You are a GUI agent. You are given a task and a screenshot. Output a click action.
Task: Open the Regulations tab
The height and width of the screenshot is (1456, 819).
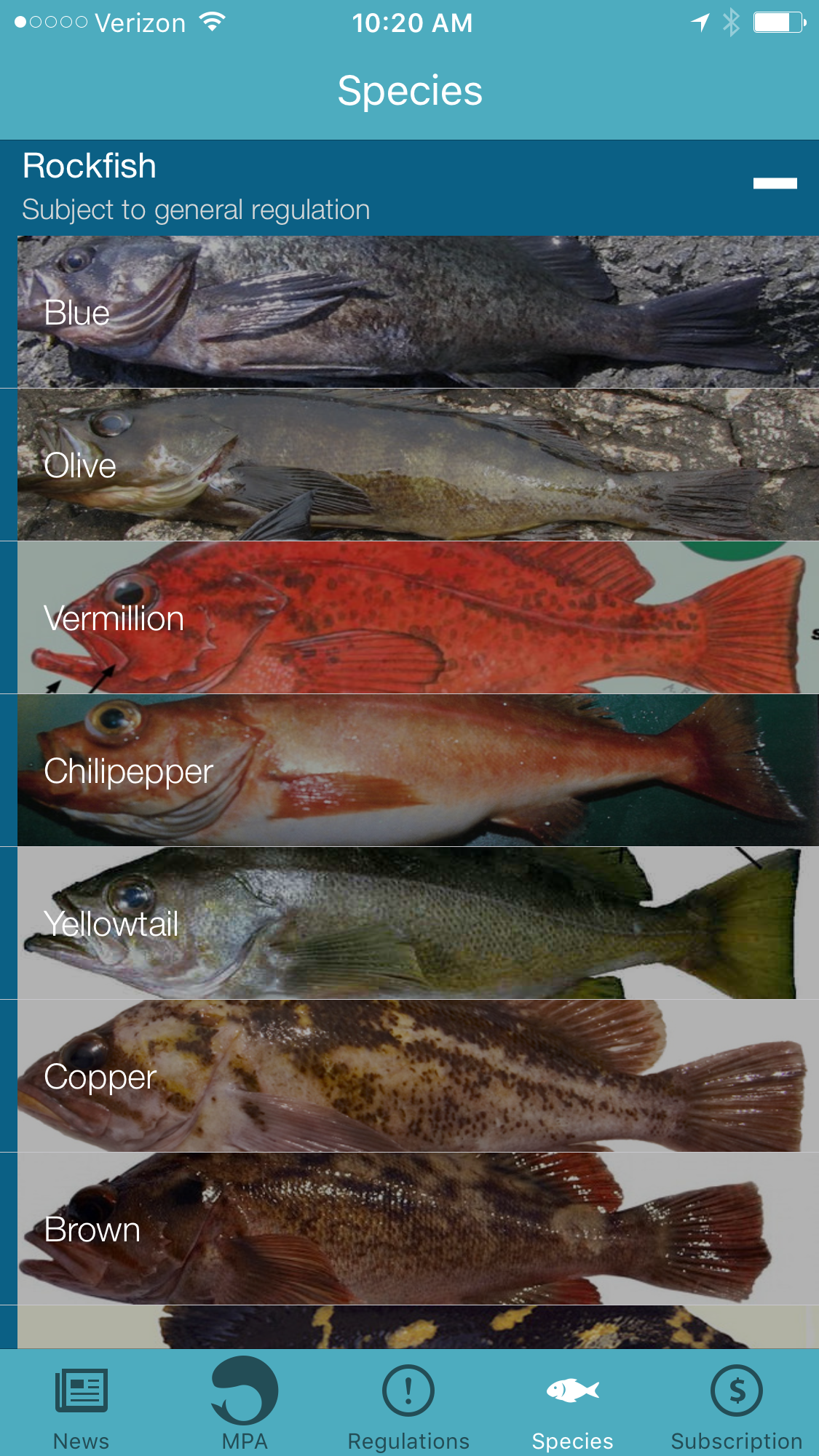(408, 1406)
